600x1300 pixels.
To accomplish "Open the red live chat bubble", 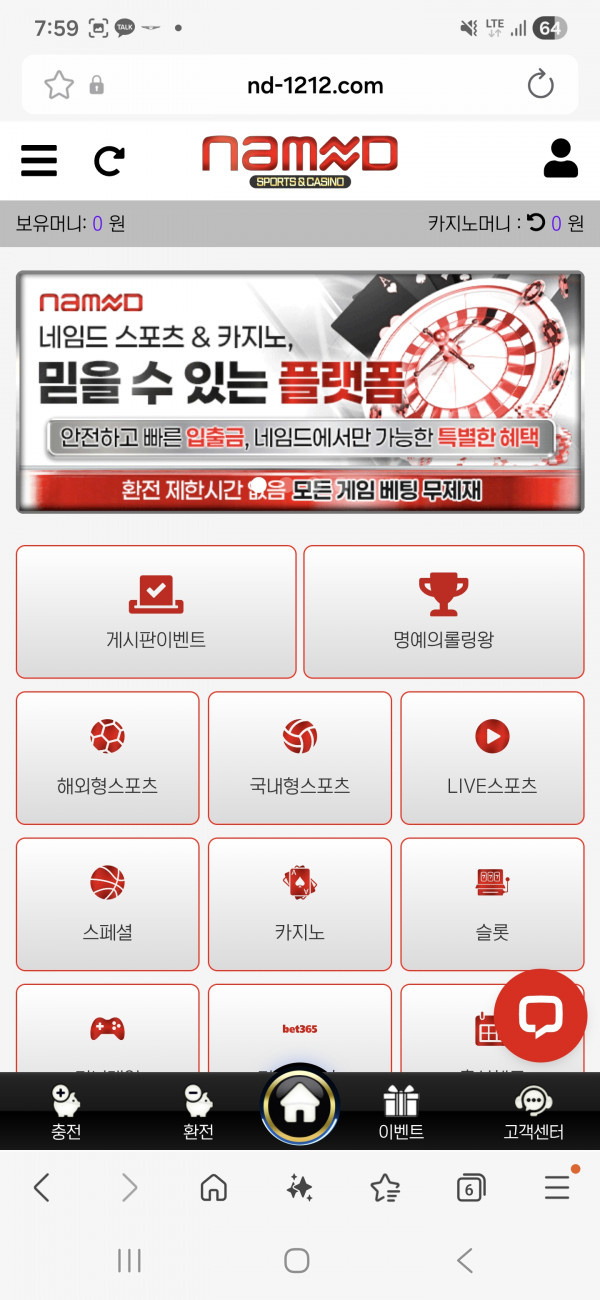I will point(540,1016).
